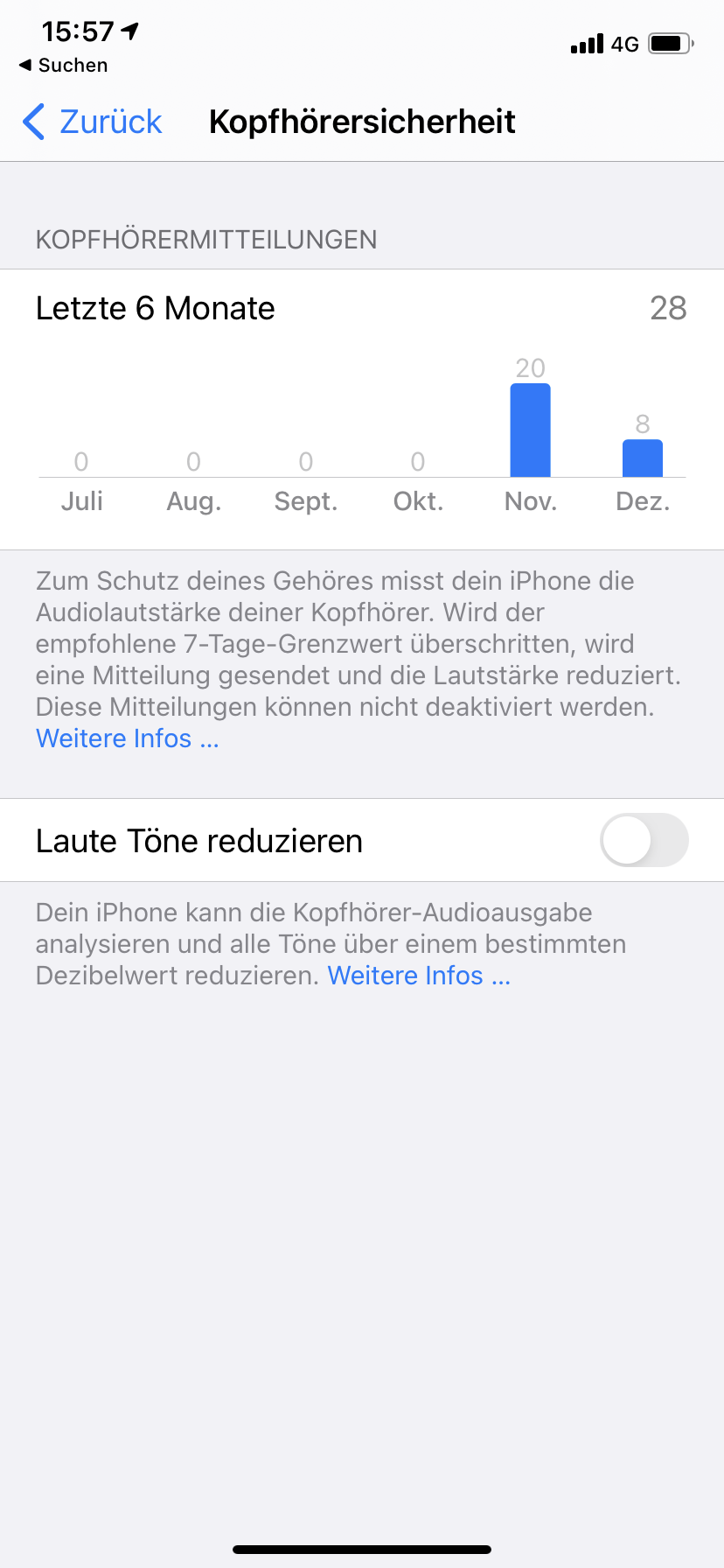The image size is (724, 1568).
Task: Go back with the Zurück button
Action: [x=93, y=122]
